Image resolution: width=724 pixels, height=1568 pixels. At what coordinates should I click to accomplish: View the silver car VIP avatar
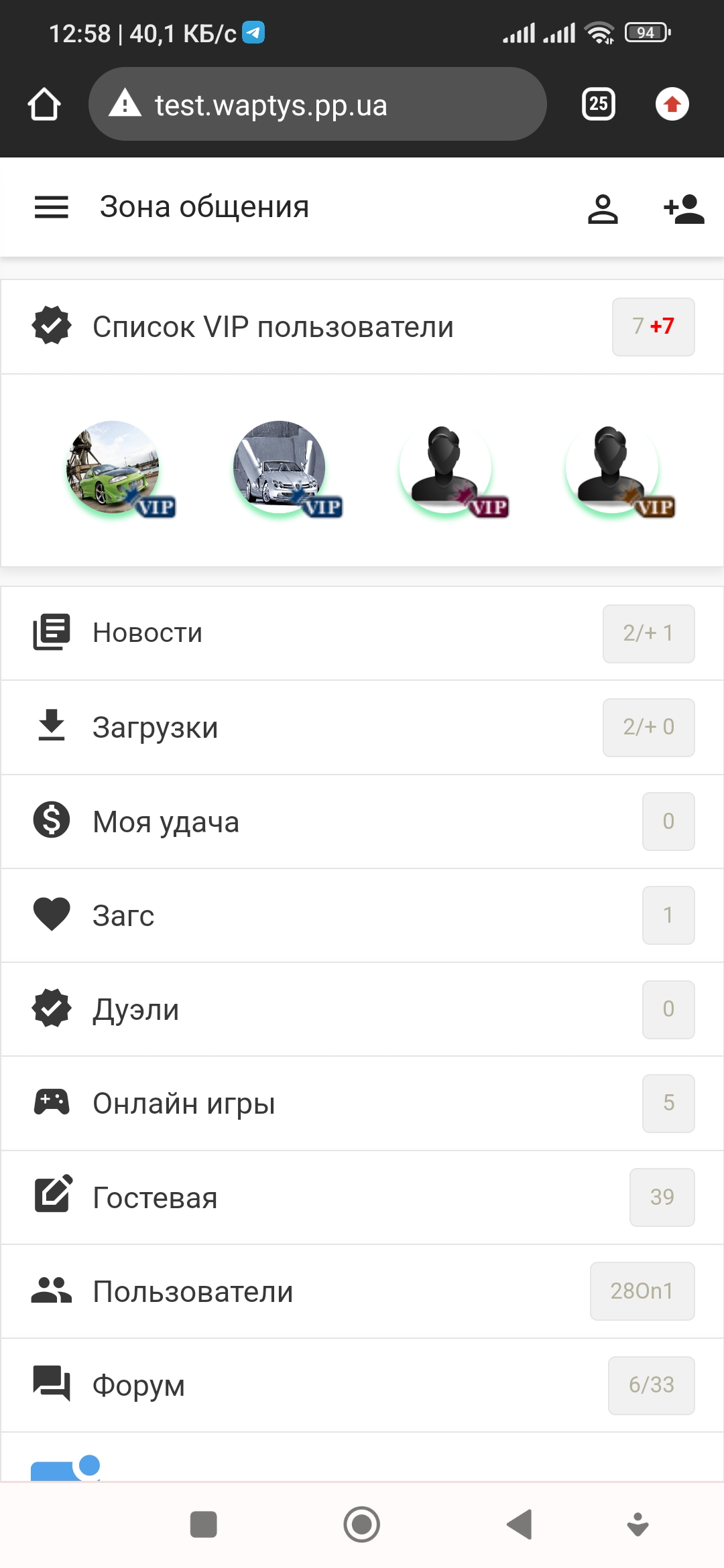tap(280, 468)
